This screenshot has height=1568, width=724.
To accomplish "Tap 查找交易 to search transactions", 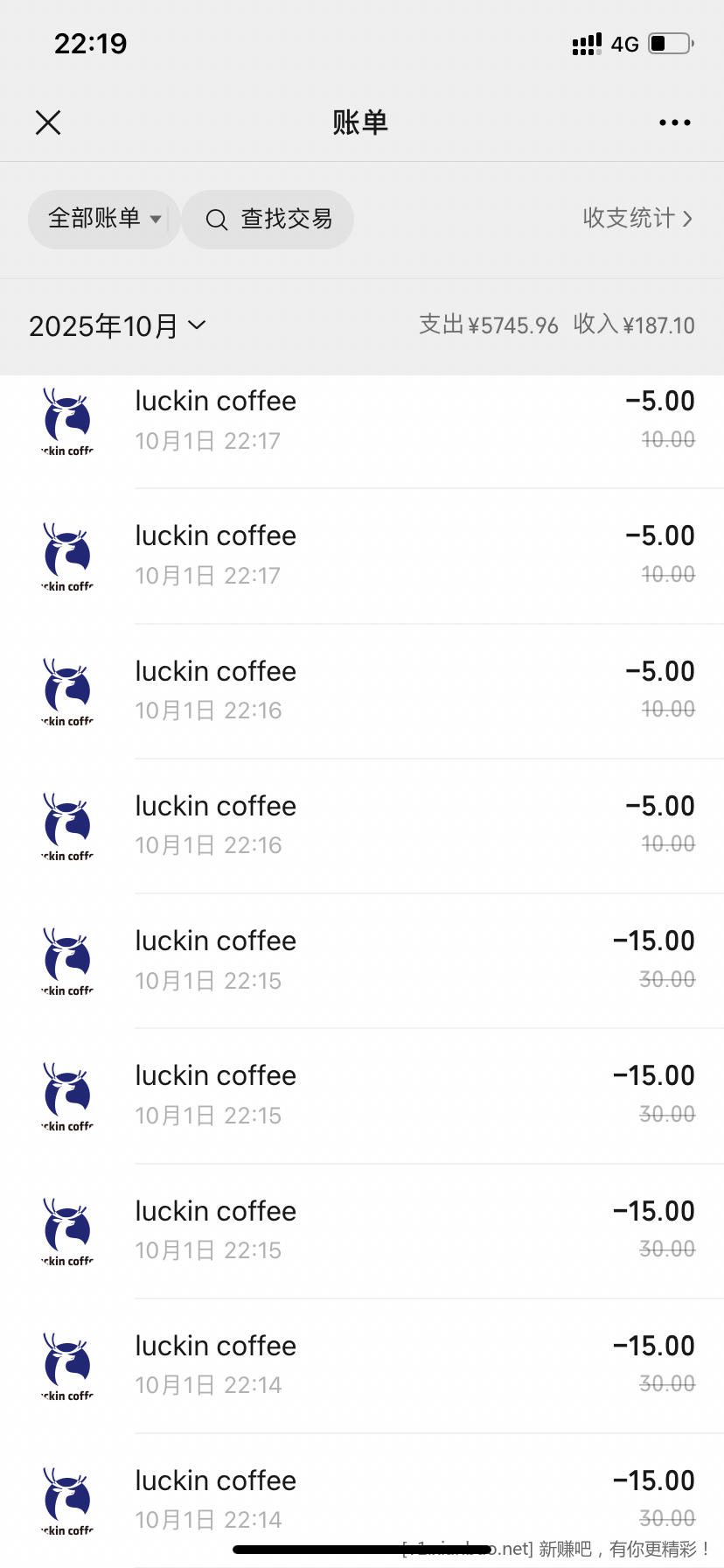I will point(268,219).
